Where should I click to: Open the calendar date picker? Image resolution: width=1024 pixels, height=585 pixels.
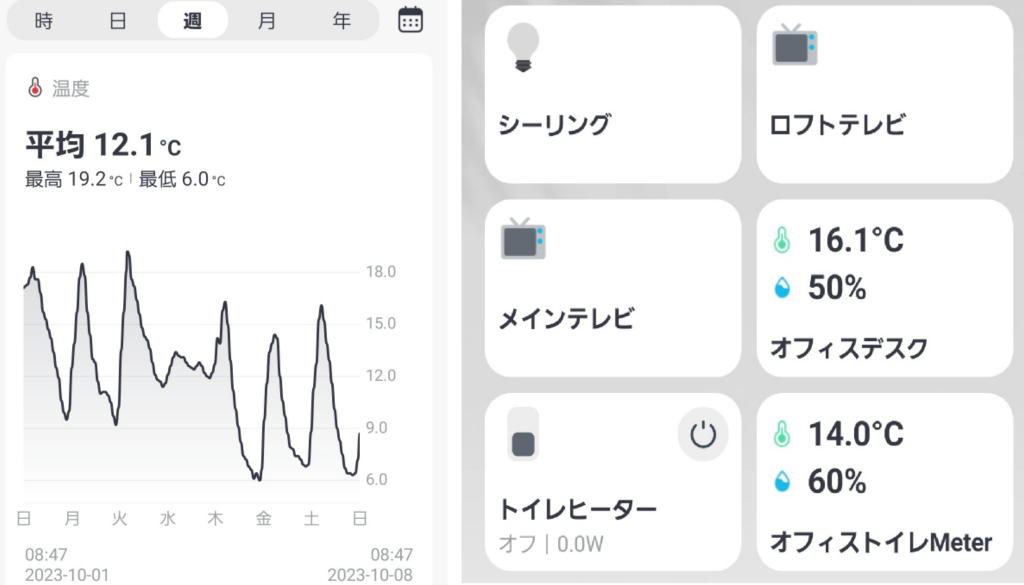(410, 20)
